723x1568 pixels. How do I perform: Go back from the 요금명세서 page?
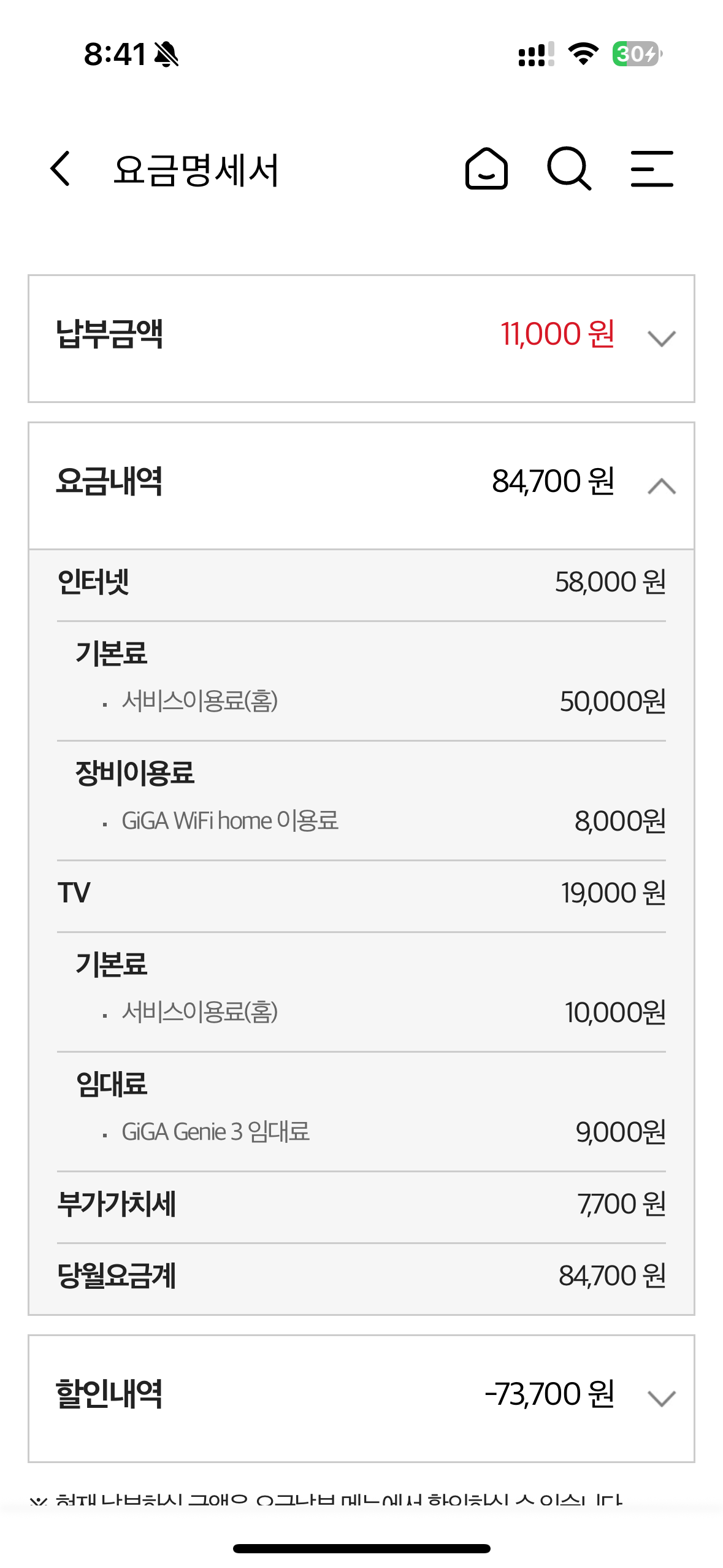(x=60, y=168)
